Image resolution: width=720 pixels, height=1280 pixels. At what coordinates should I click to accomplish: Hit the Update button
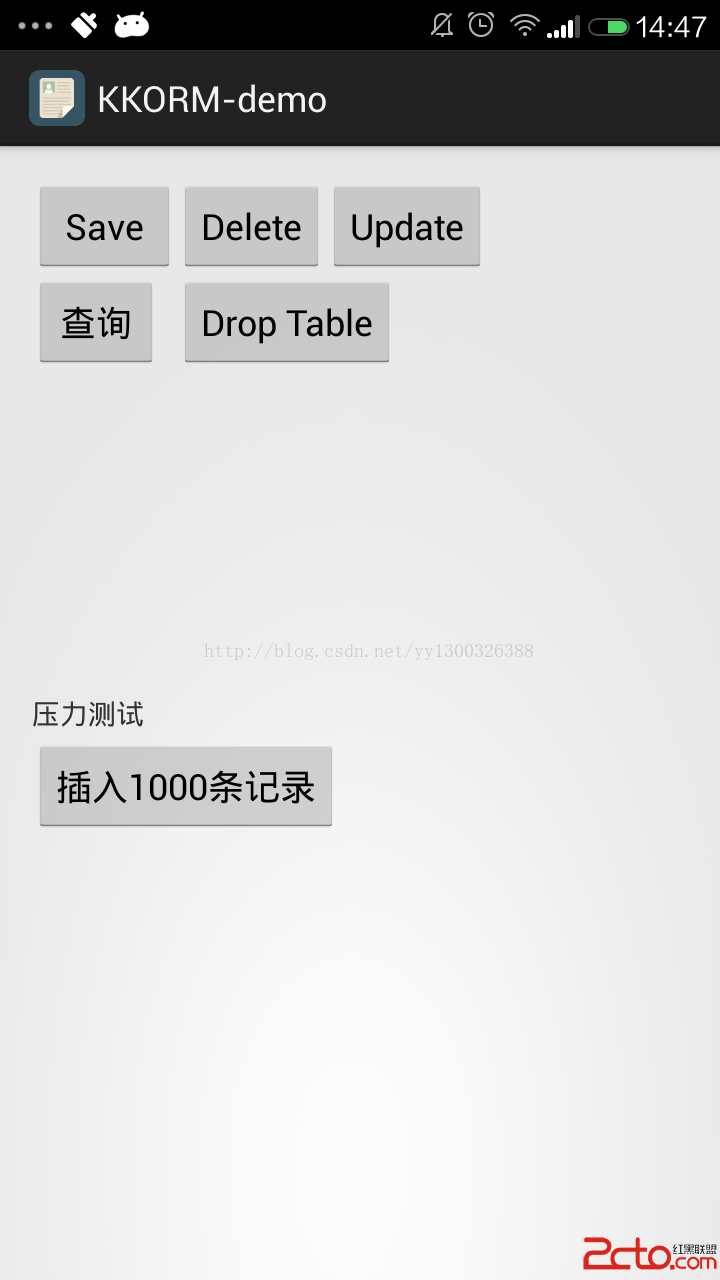point(406,227)
